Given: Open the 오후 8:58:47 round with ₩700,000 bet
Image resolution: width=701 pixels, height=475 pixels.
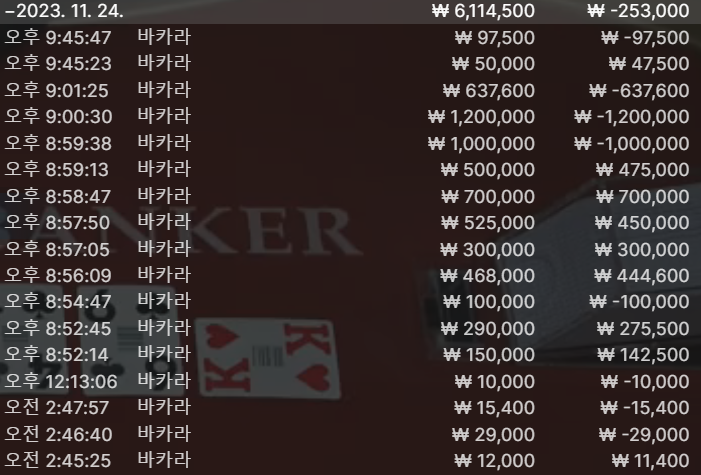Looking at the screenshot, I should point(350,196).
